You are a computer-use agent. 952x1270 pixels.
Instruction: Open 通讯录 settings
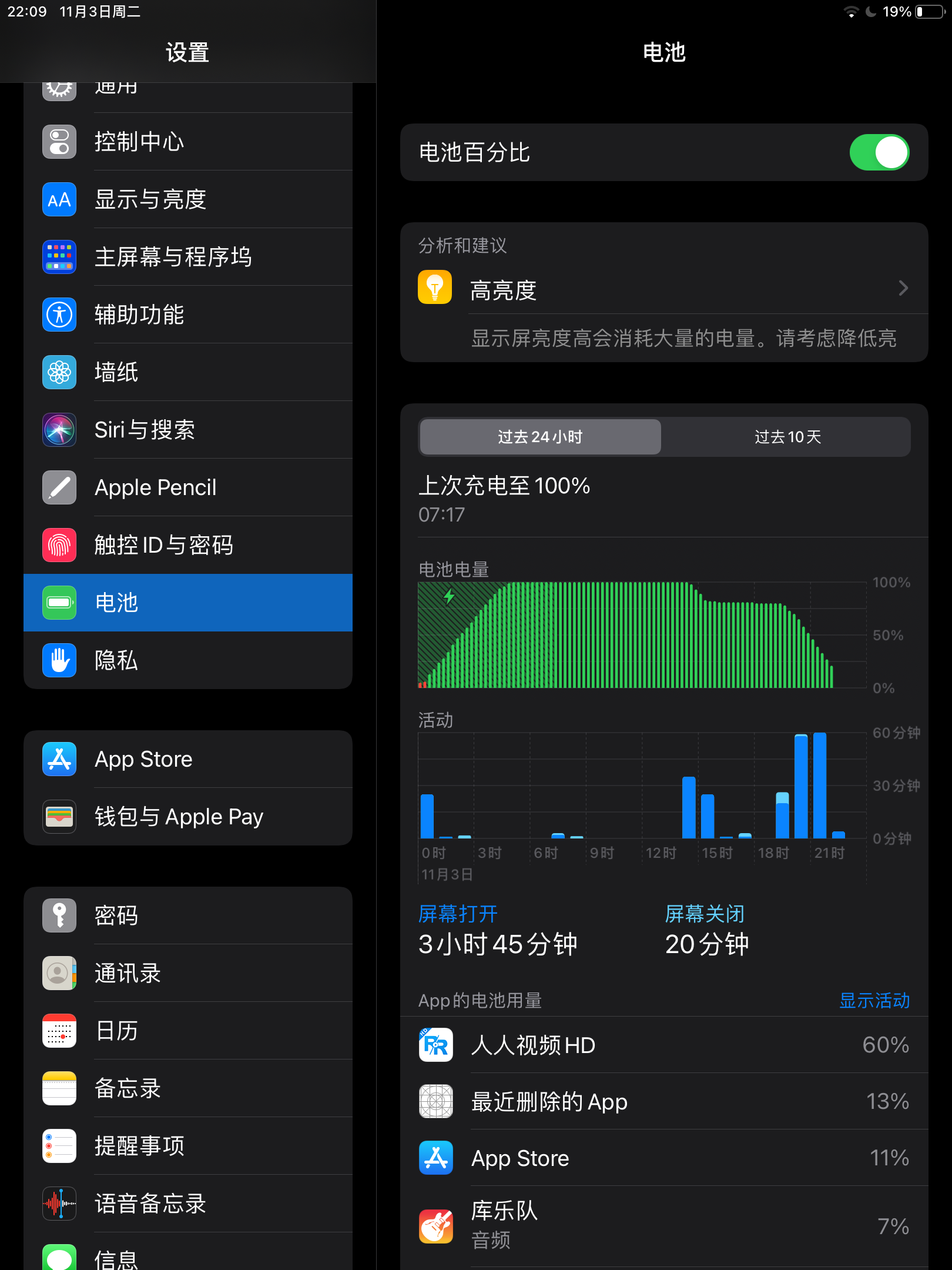pos(188,973)
